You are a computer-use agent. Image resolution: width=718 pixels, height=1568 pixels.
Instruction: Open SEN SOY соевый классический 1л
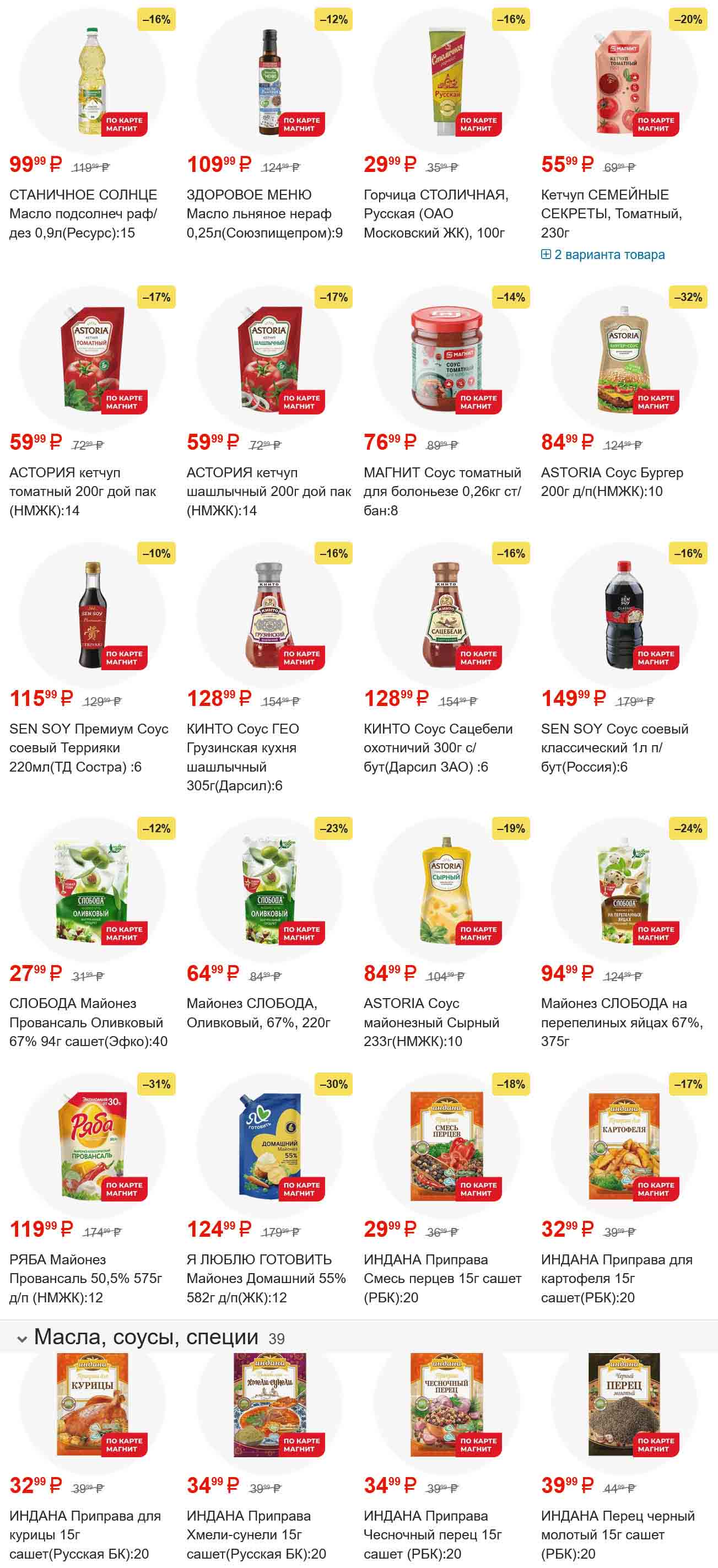tap(614, 747)
